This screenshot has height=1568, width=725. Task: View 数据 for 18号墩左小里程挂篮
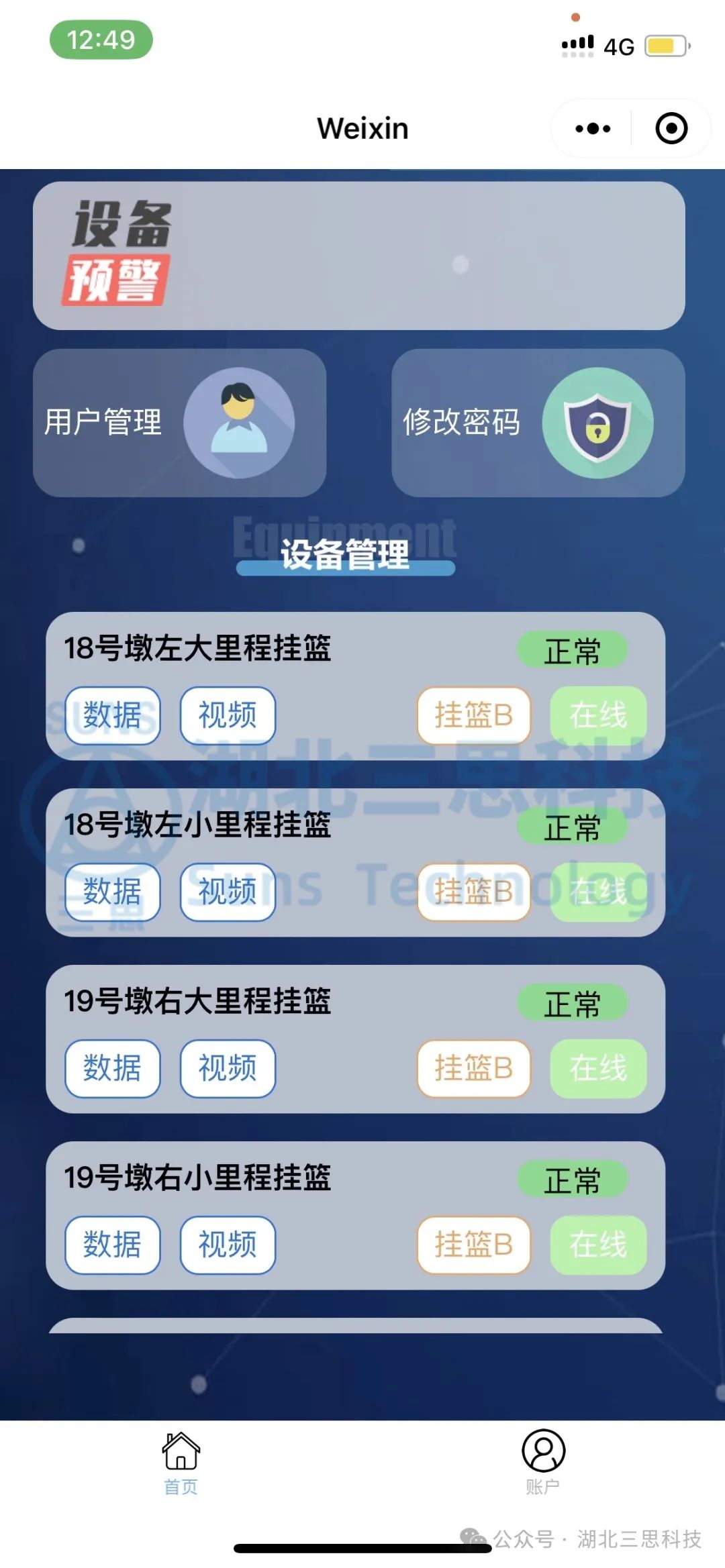click(x=113, y=892)
